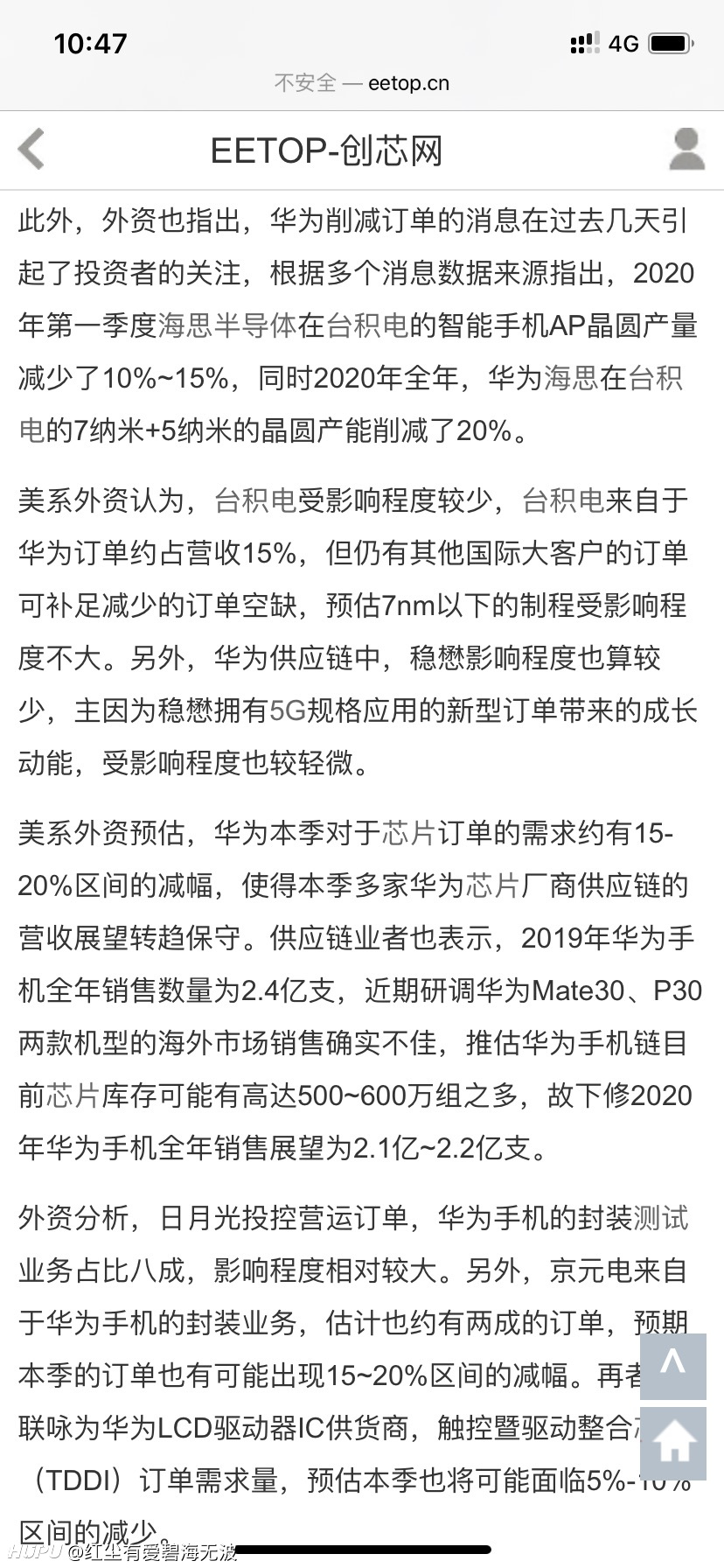Go to the site home via house button

672,1444
